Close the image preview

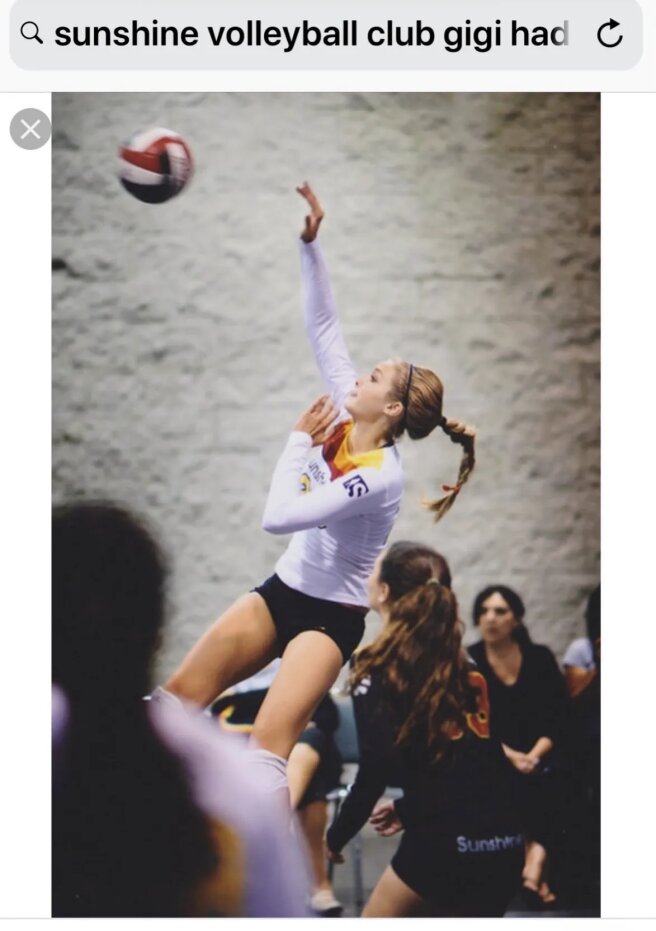30,129
